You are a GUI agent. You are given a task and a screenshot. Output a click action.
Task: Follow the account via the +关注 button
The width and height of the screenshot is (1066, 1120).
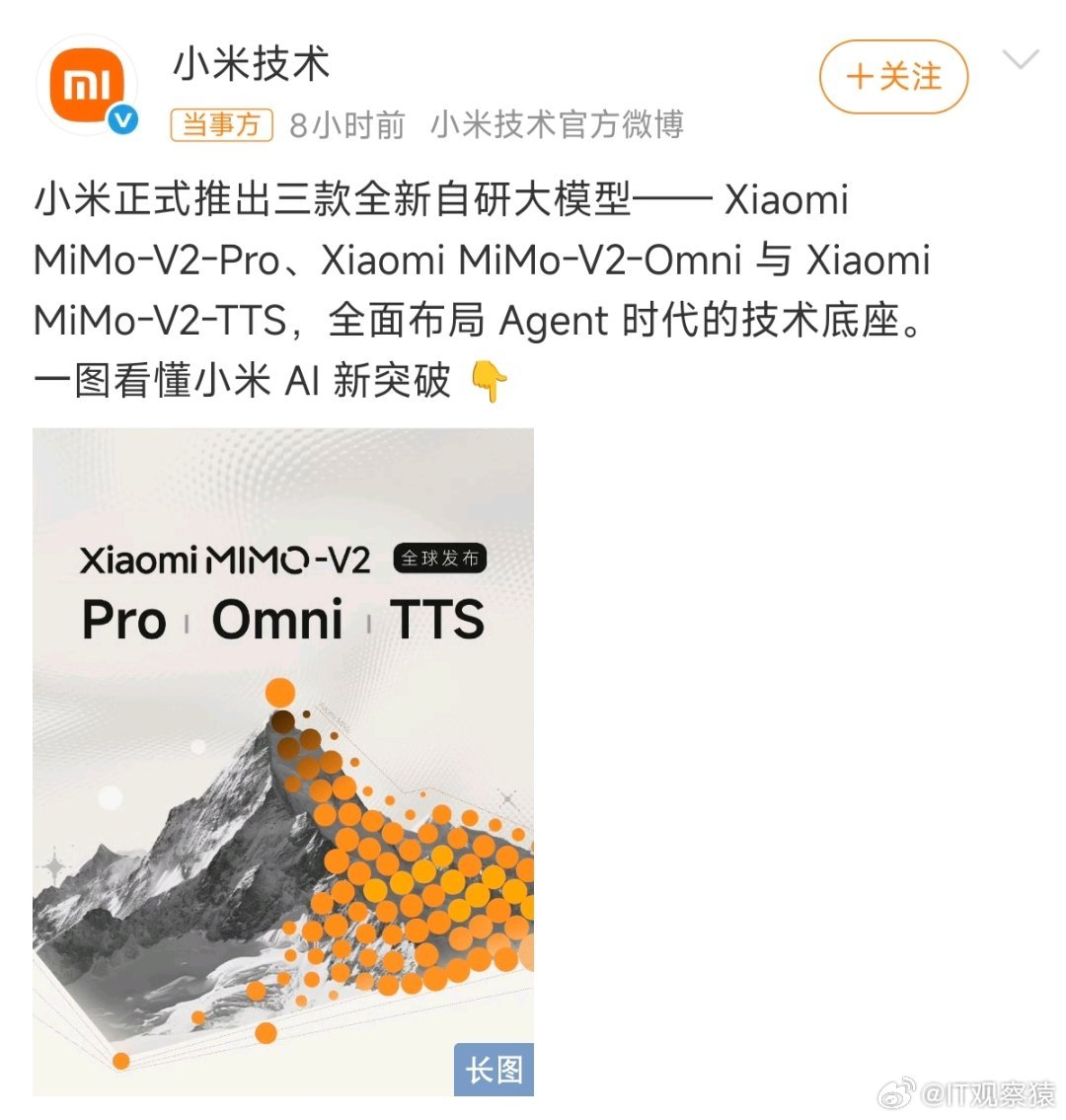[891, 76]
